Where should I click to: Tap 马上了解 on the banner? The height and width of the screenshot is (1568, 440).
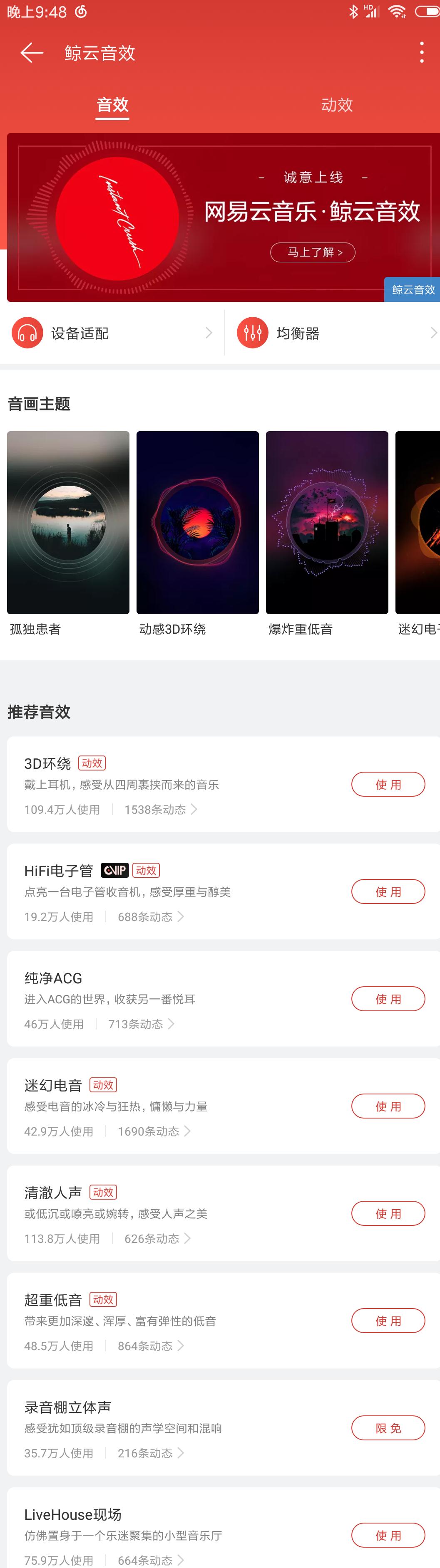tap(313, 252)
